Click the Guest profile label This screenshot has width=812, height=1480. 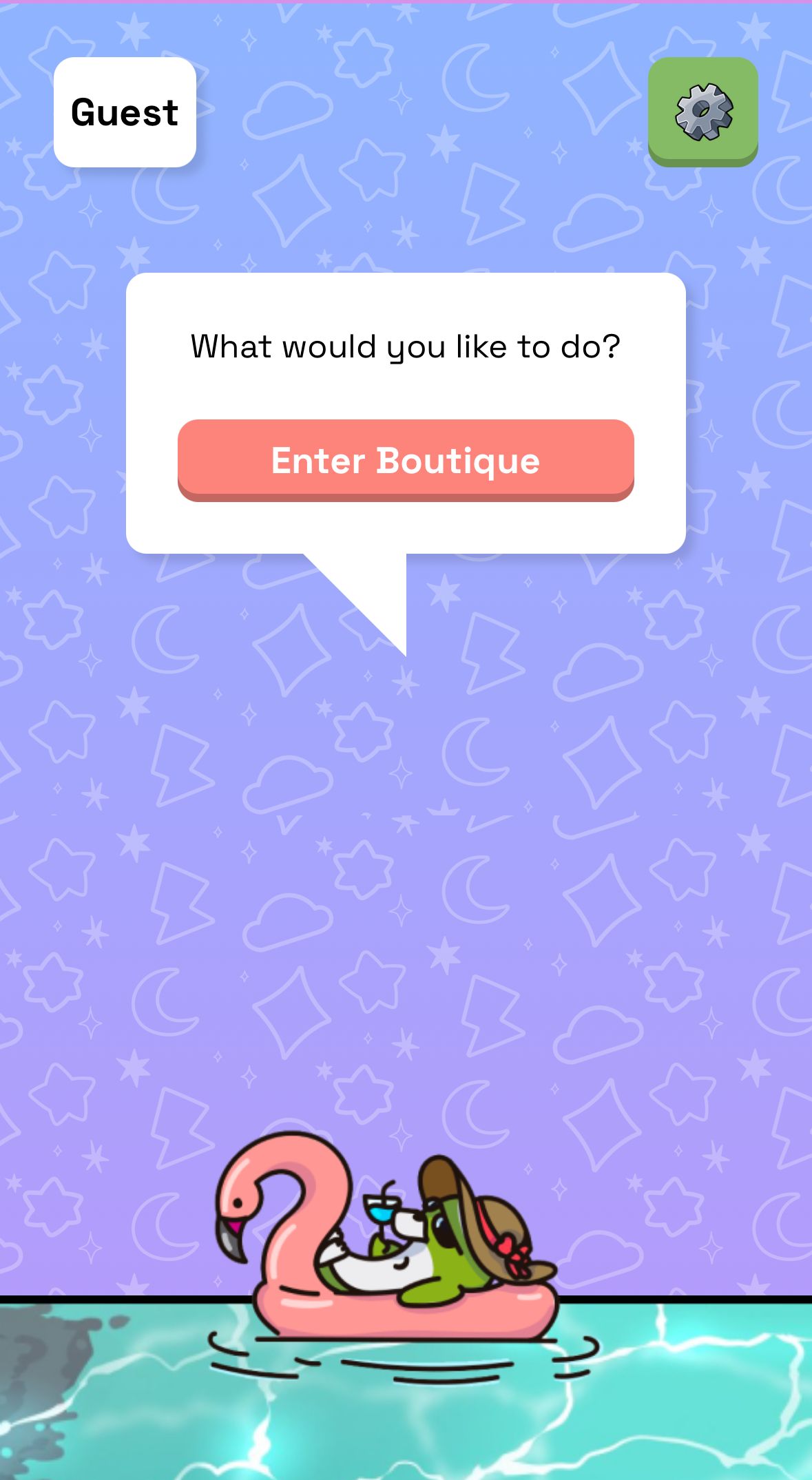click(125, 112)
